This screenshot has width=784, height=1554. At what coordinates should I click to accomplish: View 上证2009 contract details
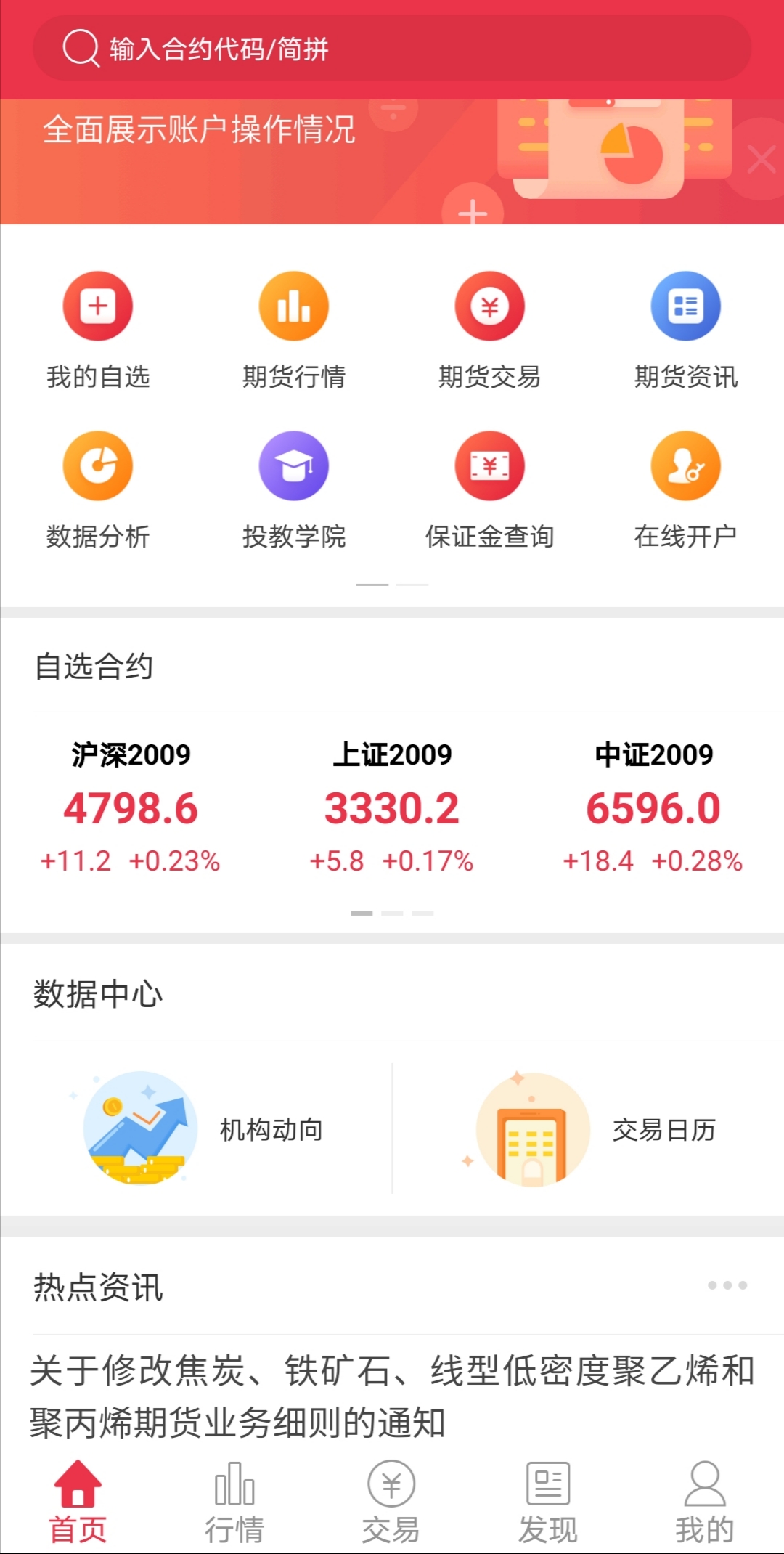point(392,807)
